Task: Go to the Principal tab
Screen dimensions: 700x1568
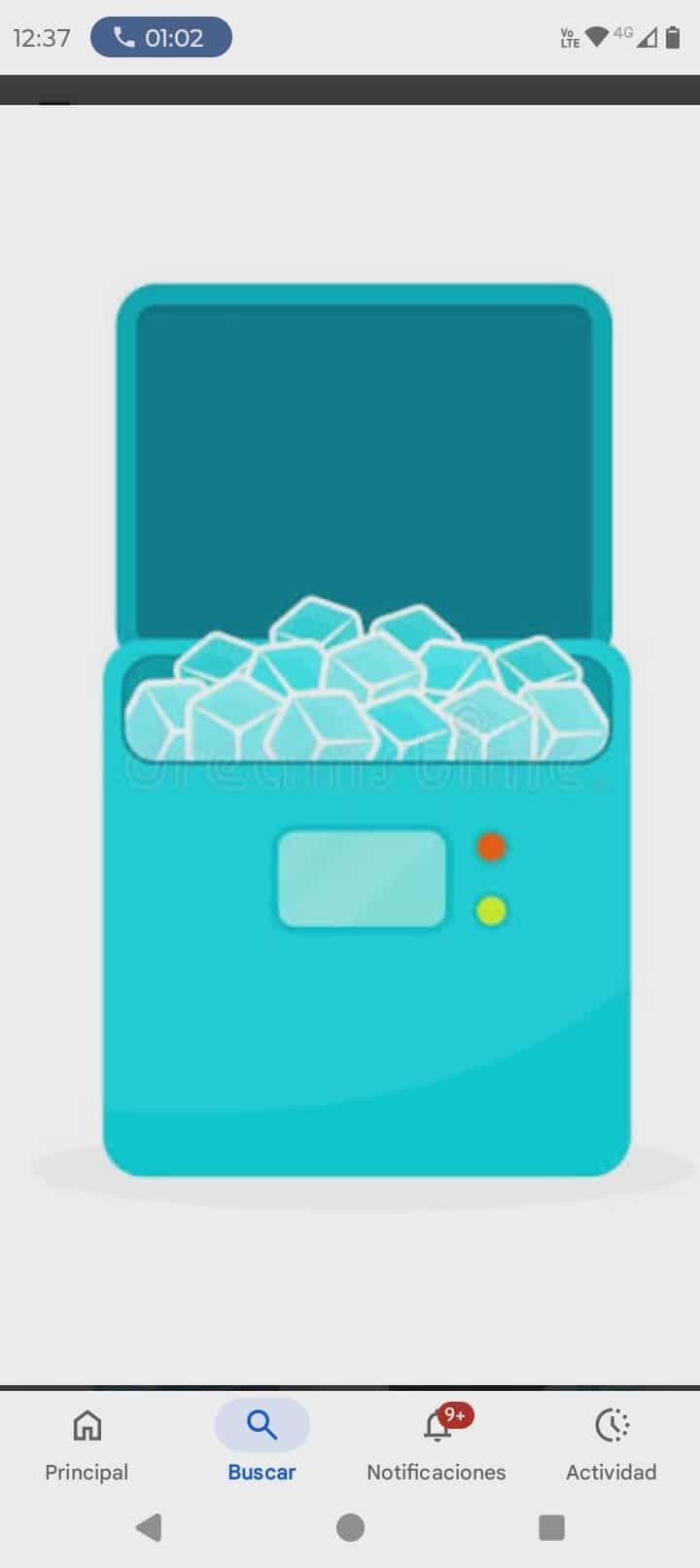Action: click(x=87, y=1445)
